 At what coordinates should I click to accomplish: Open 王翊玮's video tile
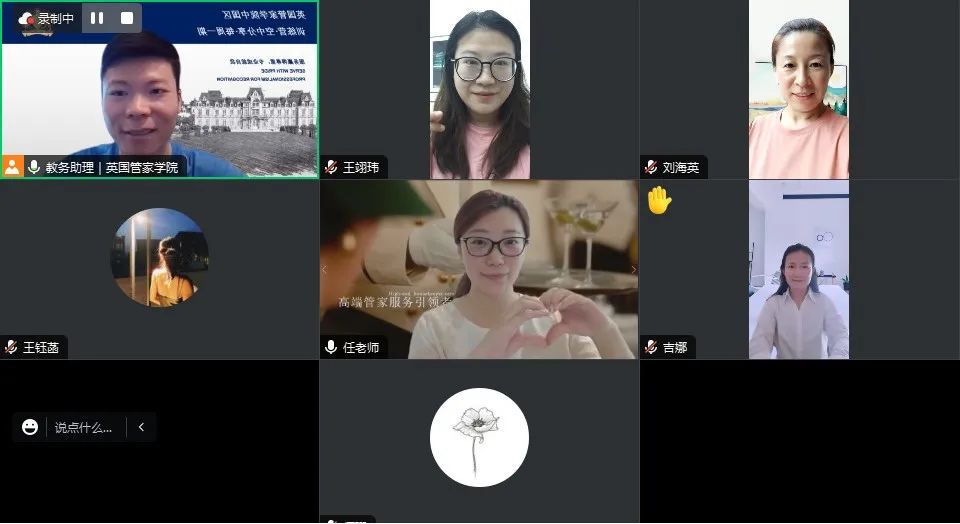(x=479, y=90)
